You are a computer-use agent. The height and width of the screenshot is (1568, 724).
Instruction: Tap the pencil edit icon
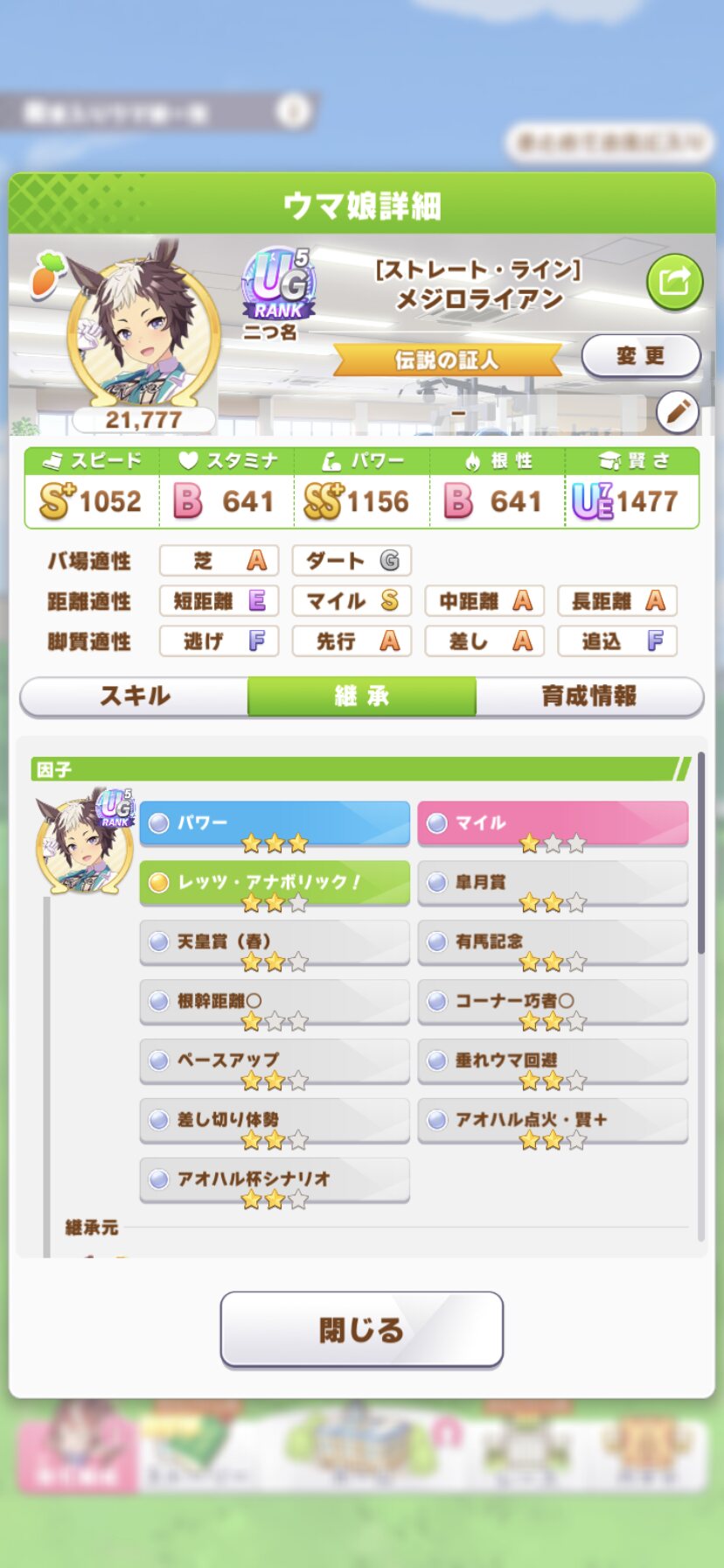[678, 411]
